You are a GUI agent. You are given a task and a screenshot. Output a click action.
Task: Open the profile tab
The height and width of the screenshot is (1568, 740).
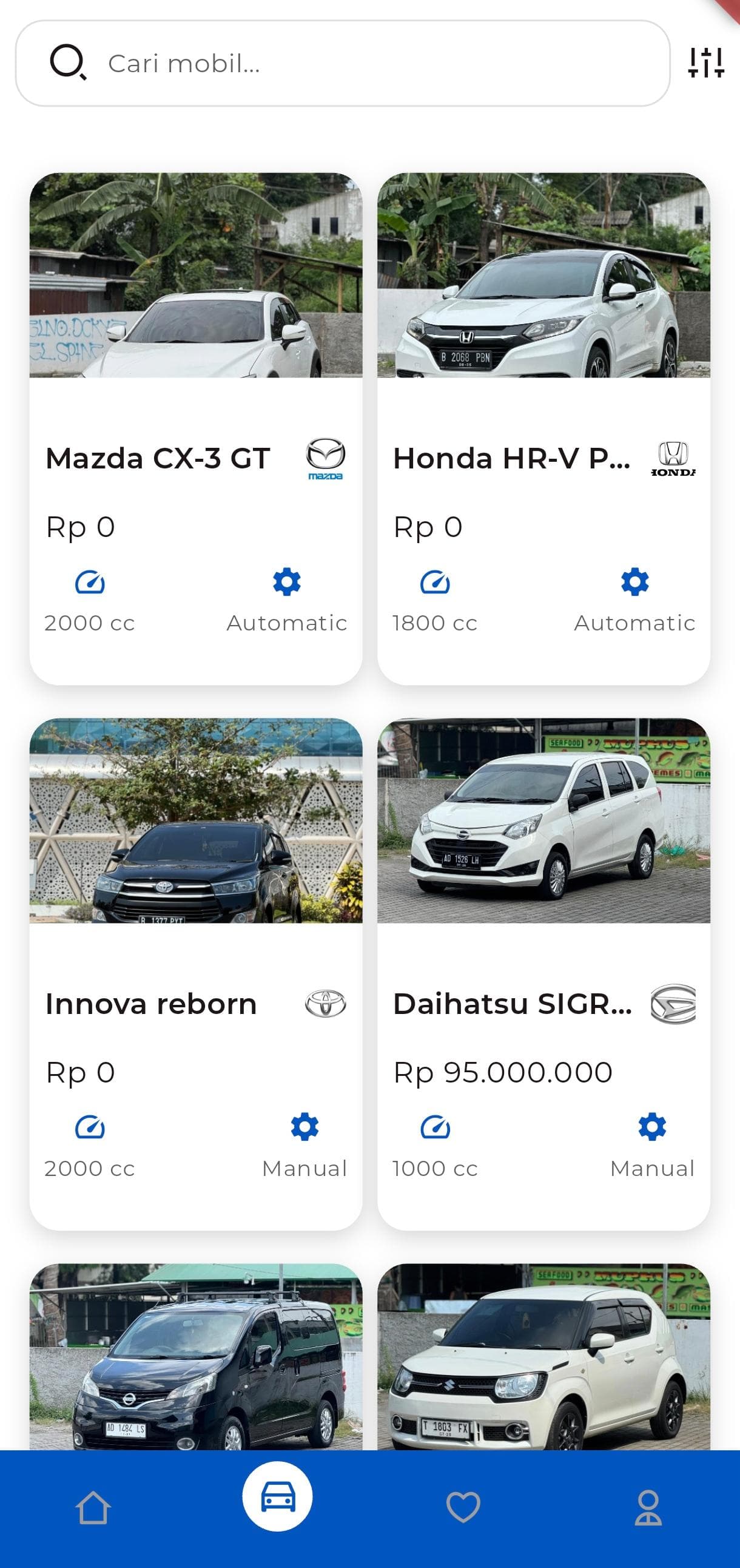[648, 1508]
